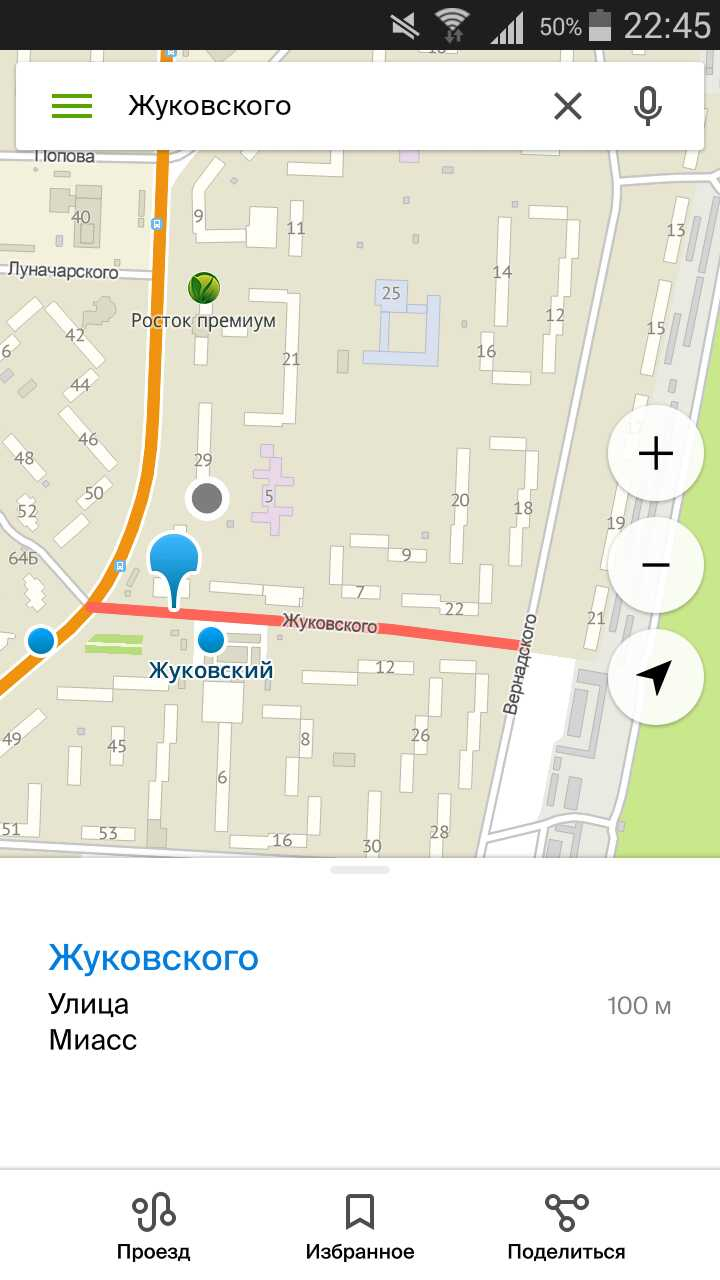This screenshot has height=1280, width=720.
Task: Edit the Жуковского search field
Action: tap(320, 106)
